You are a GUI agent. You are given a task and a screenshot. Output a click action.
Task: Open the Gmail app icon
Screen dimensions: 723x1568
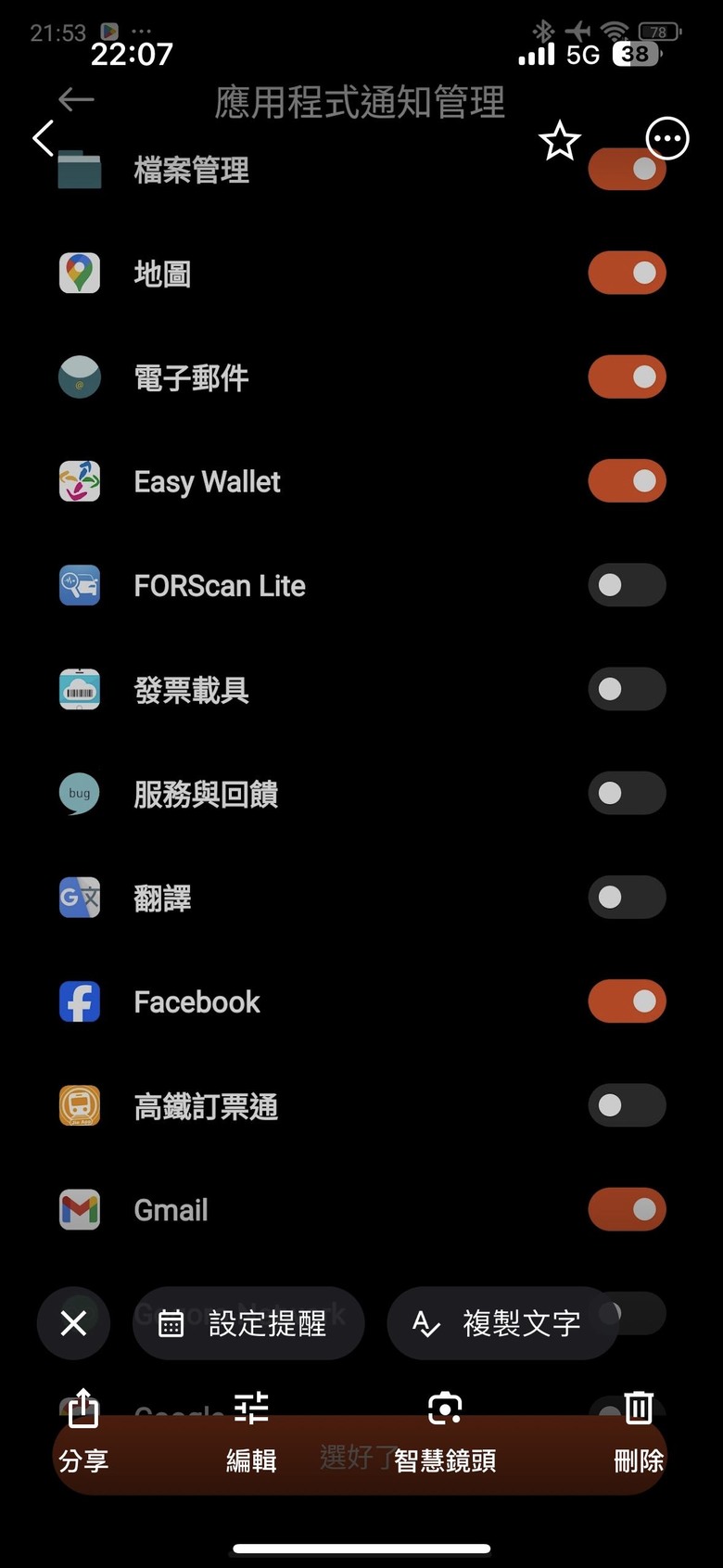pyautogui.click(x=80, y=1209)
